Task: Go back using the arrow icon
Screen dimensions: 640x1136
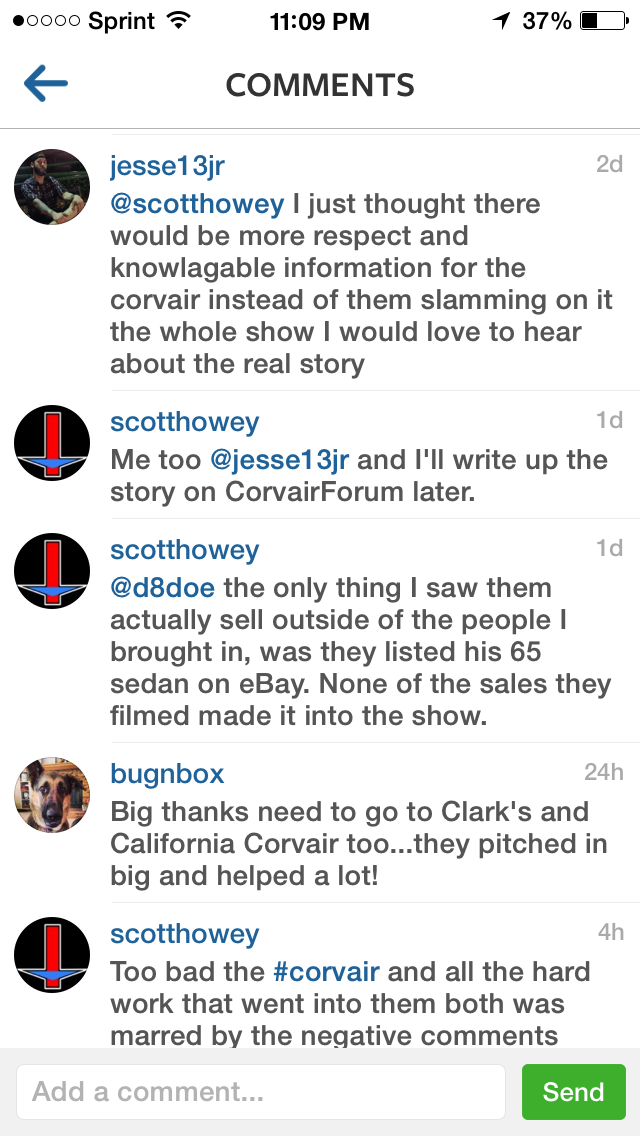Action: click(46, 83)
